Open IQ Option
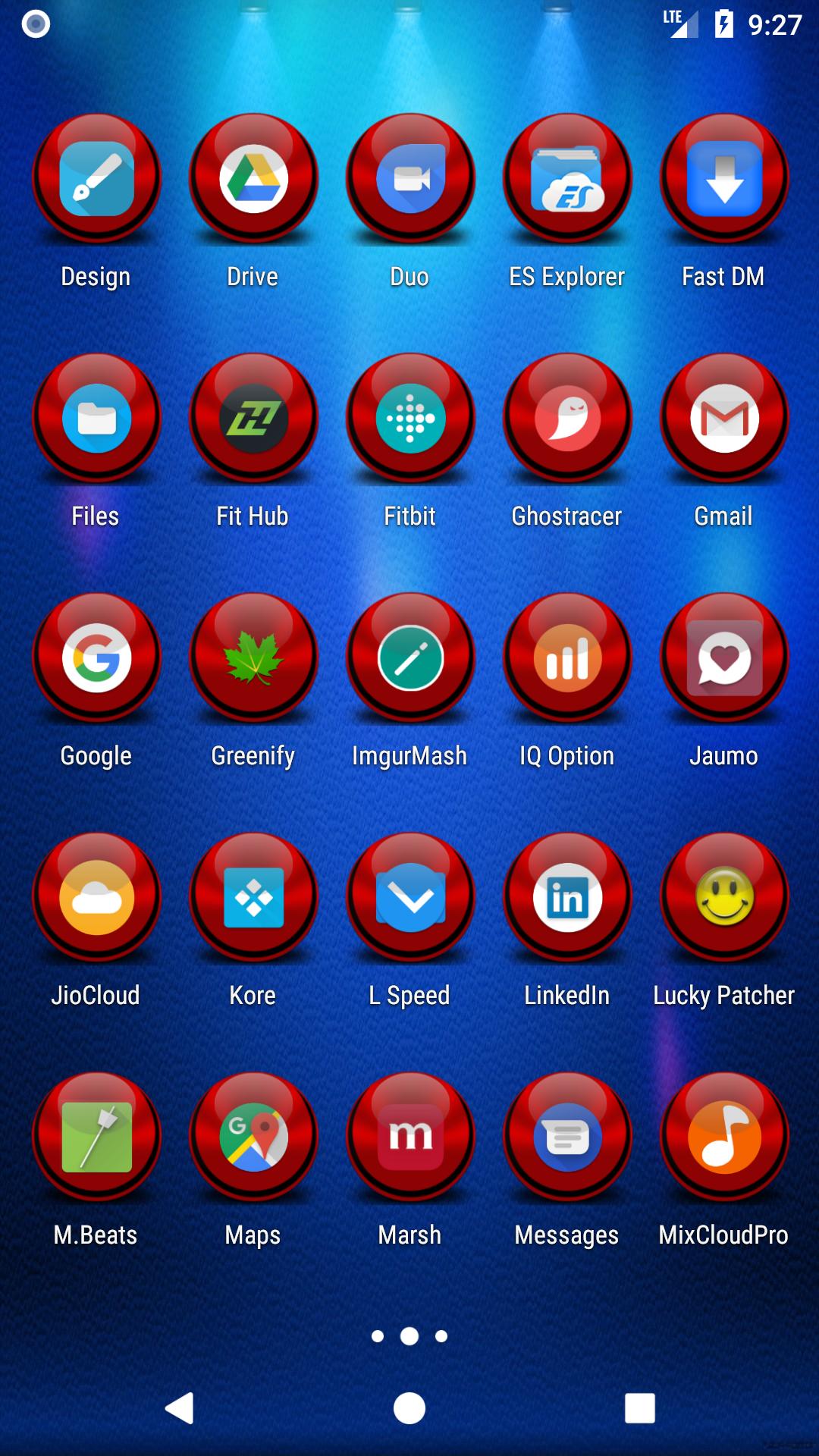This screenshot has height=1456, width=819. pos(567,658)
